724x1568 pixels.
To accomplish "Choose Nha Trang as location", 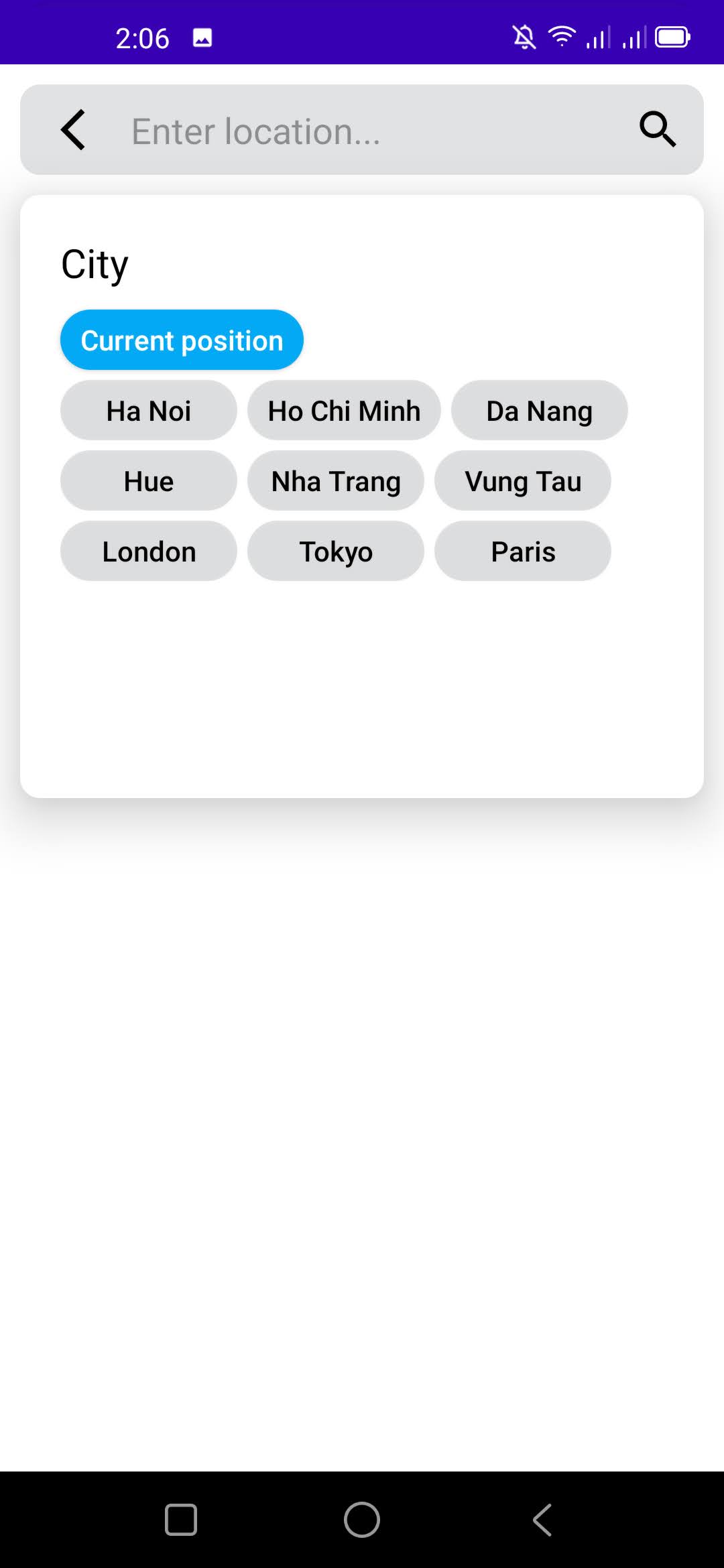I will pyautogui.click(x=336, y=480).
